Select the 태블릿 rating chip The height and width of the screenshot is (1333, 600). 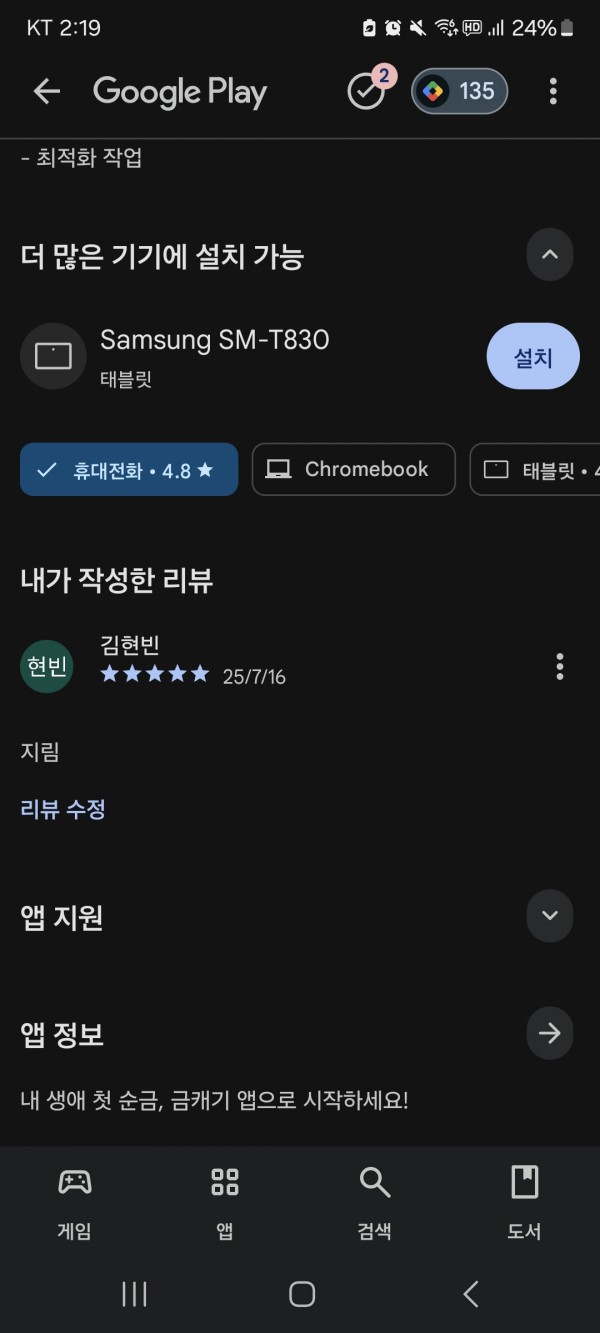click(x=535, y=469)
